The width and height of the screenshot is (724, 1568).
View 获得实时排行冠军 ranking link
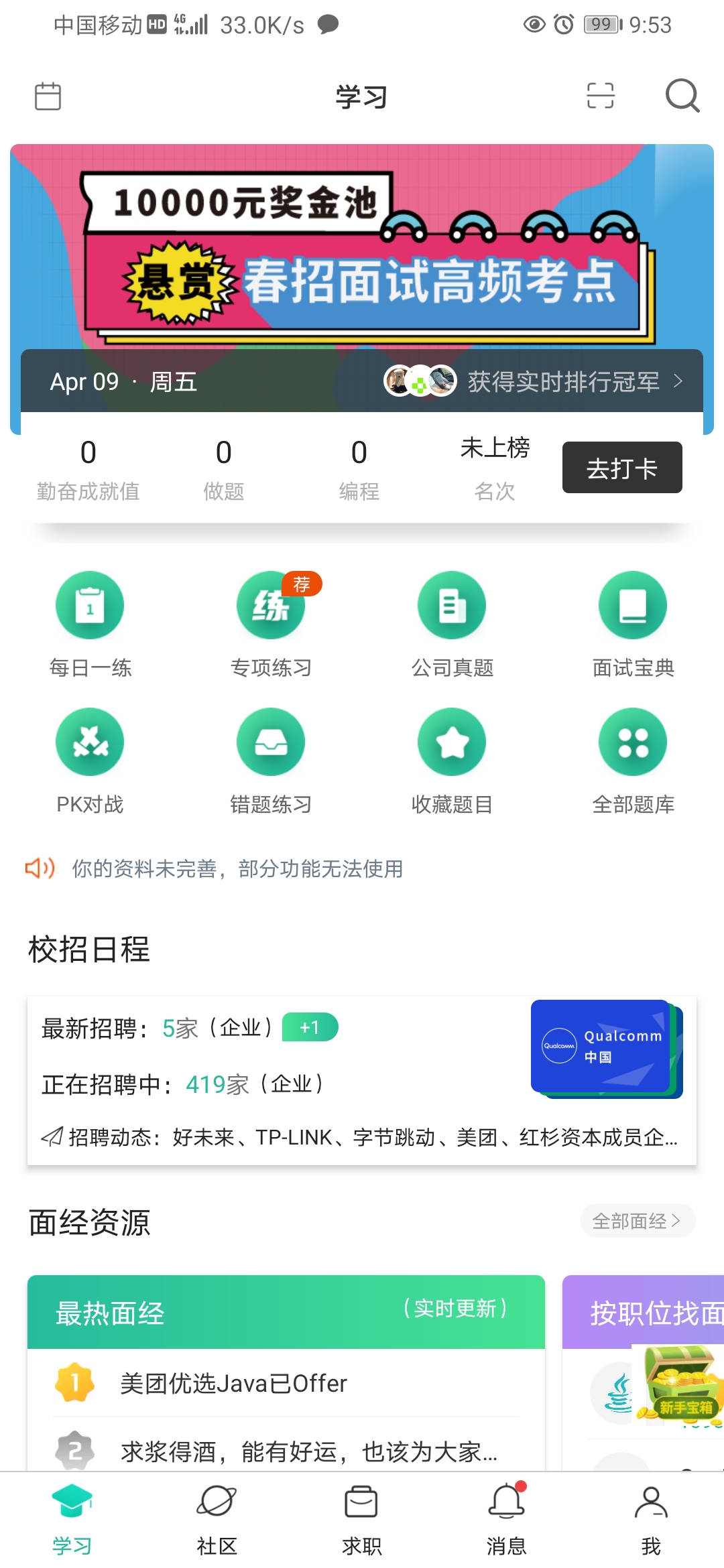pyautogui.click(x=563, y=381)
